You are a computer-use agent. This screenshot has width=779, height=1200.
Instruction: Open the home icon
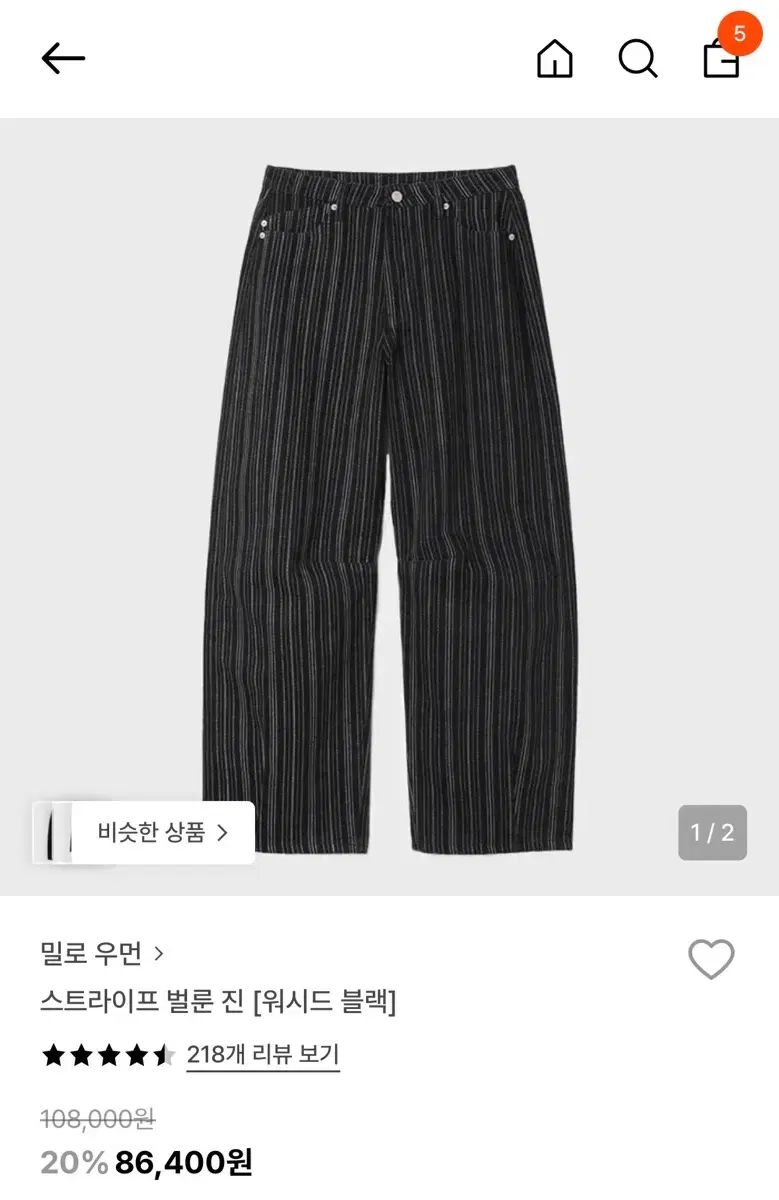(x=555, y=59)
